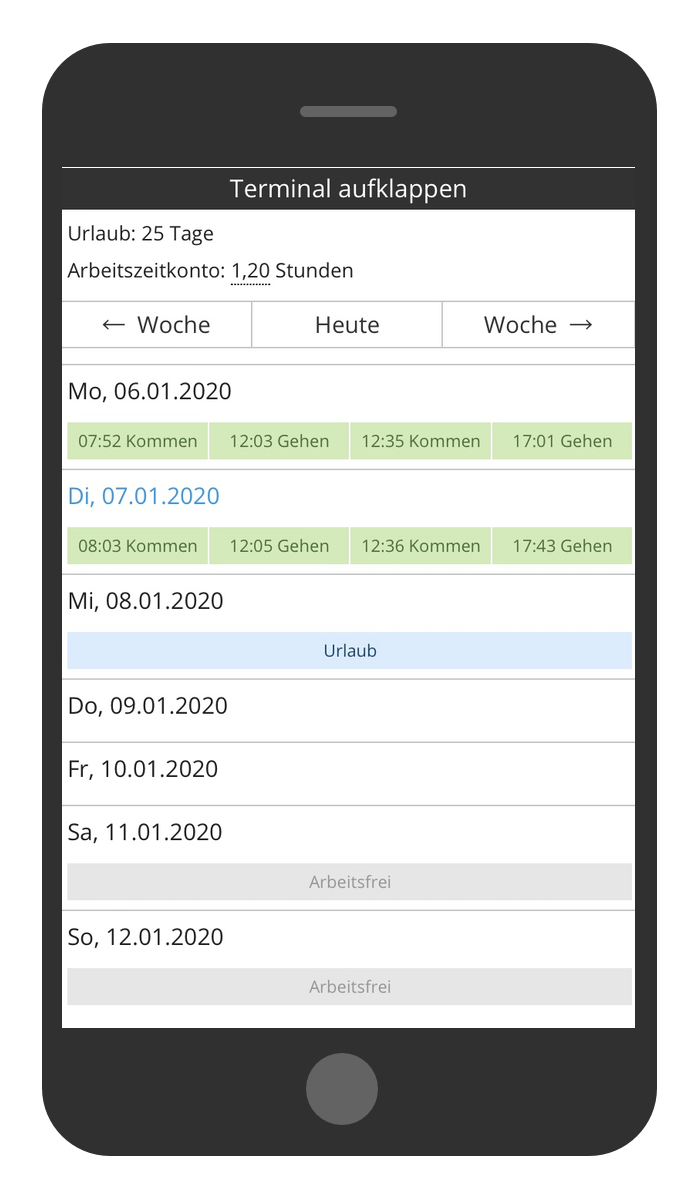Expand the Terminal aufklappen bar
The image size is (700, 1200).
[348, 188]
